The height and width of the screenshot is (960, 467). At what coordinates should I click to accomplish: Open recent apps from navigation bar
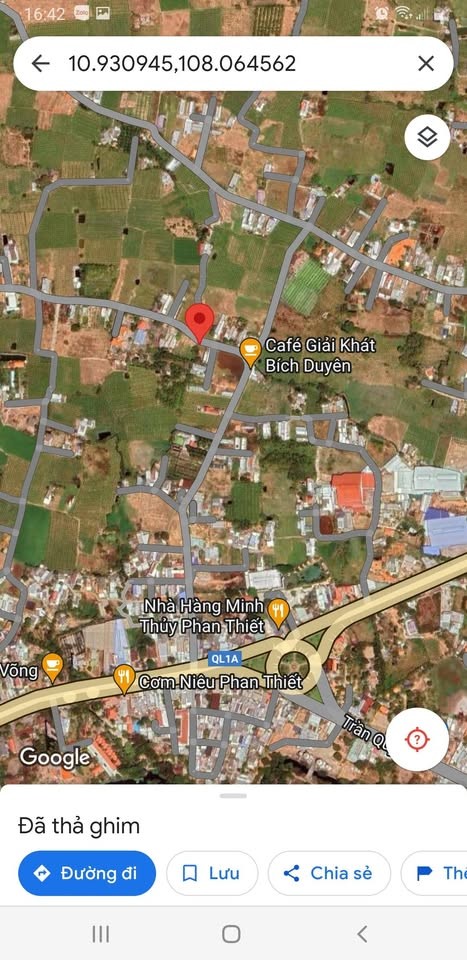pyautogui.click(x=100, y=934)
